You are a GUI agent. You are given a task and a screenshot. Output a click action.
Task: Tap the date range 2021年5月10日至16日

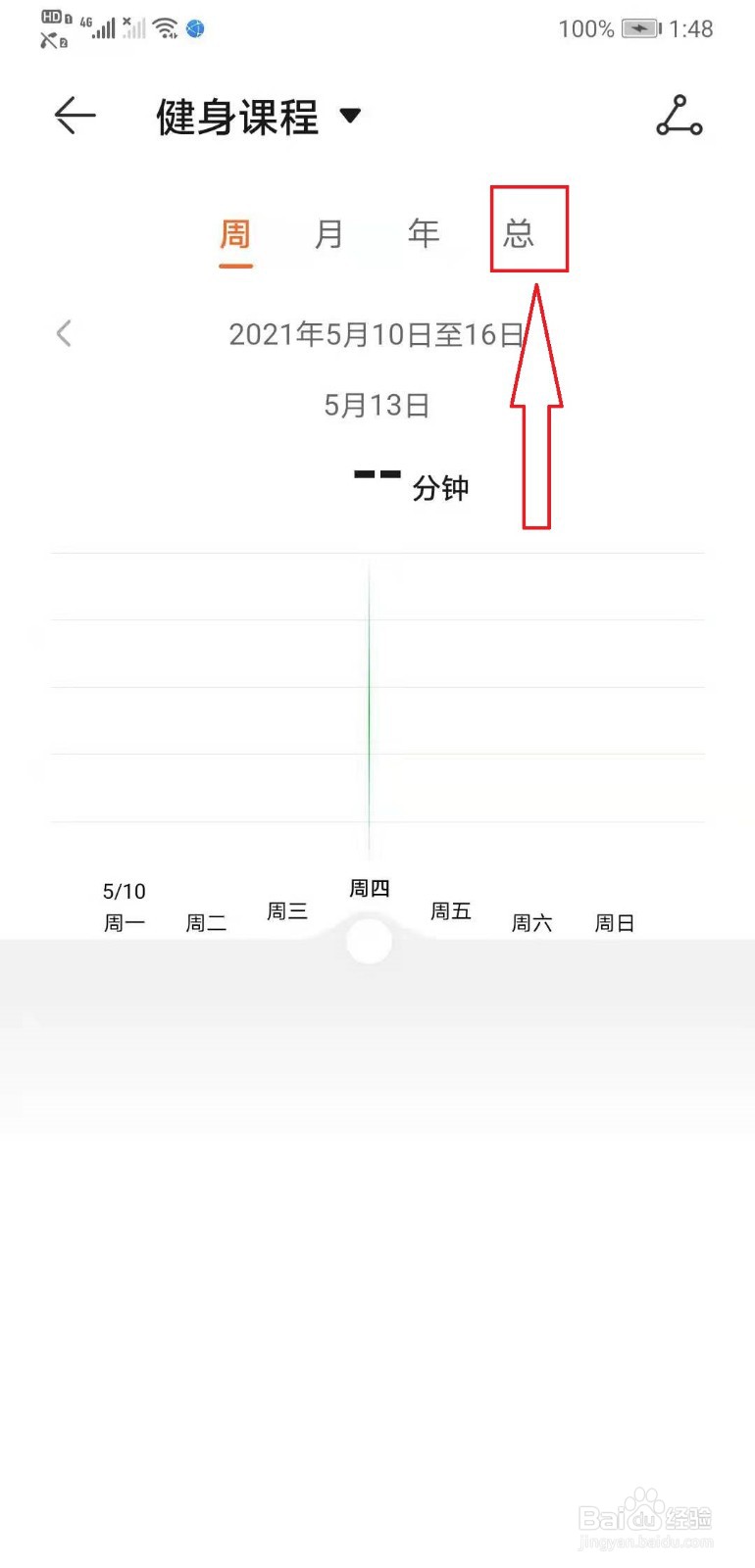(x=377, y=333)
